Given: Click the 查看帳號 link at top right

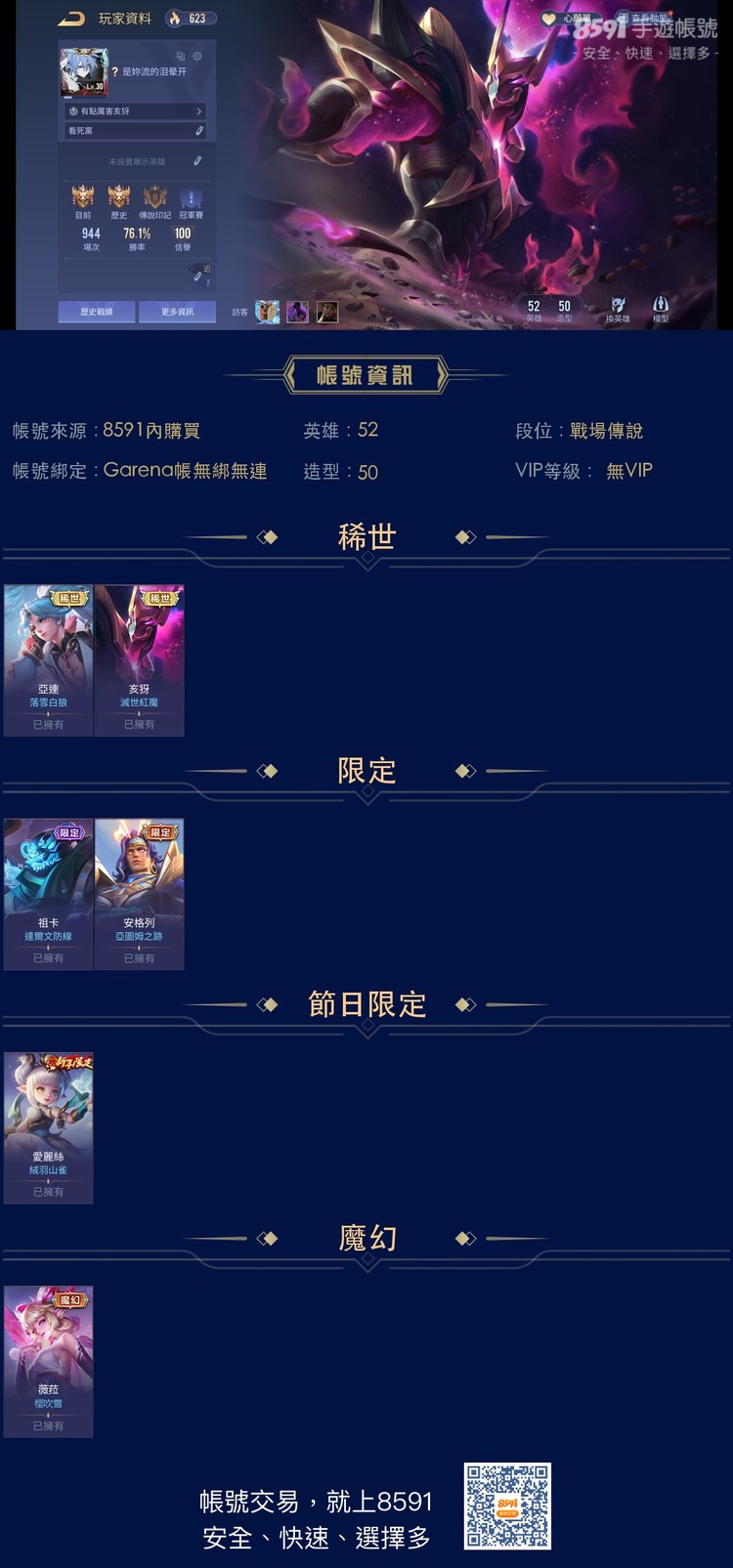Looking at the screenshot, I should click(x=645, y=17).
